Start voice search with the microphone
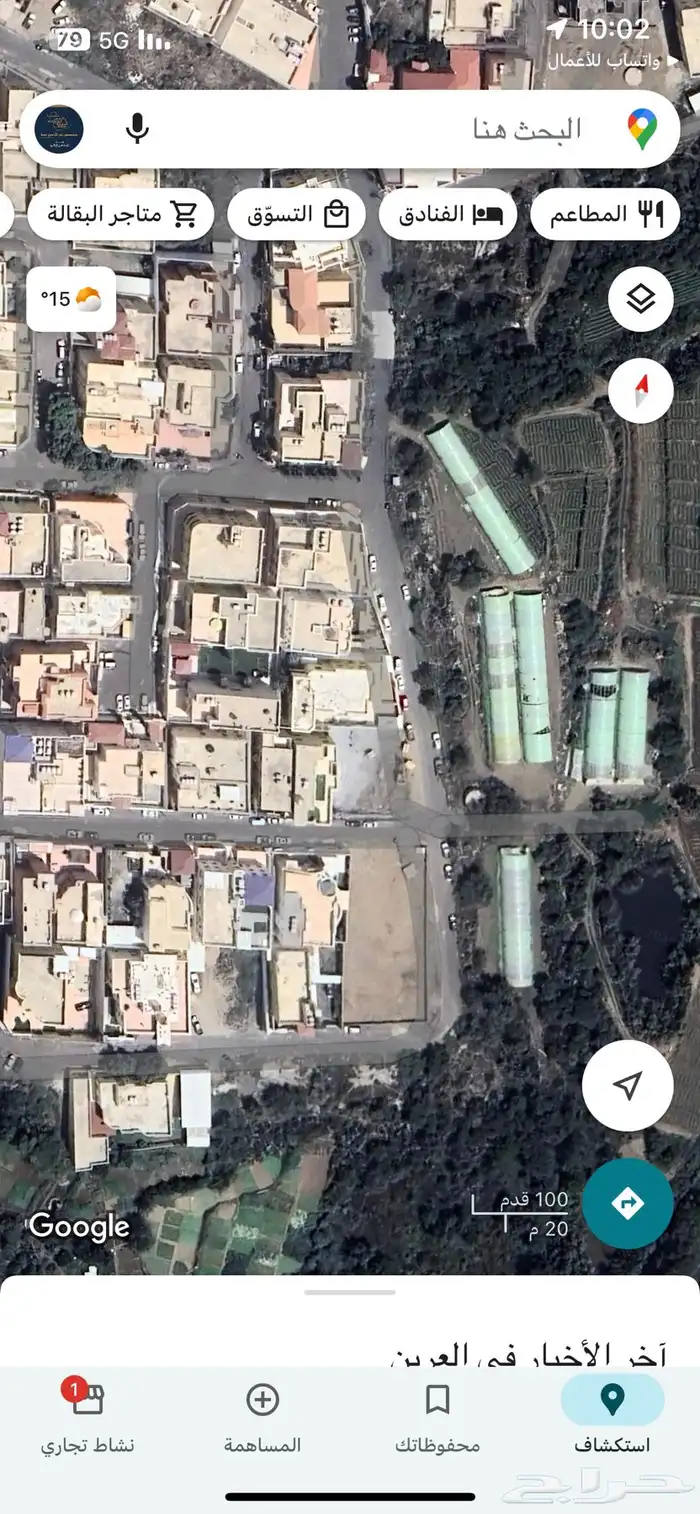 138,129
